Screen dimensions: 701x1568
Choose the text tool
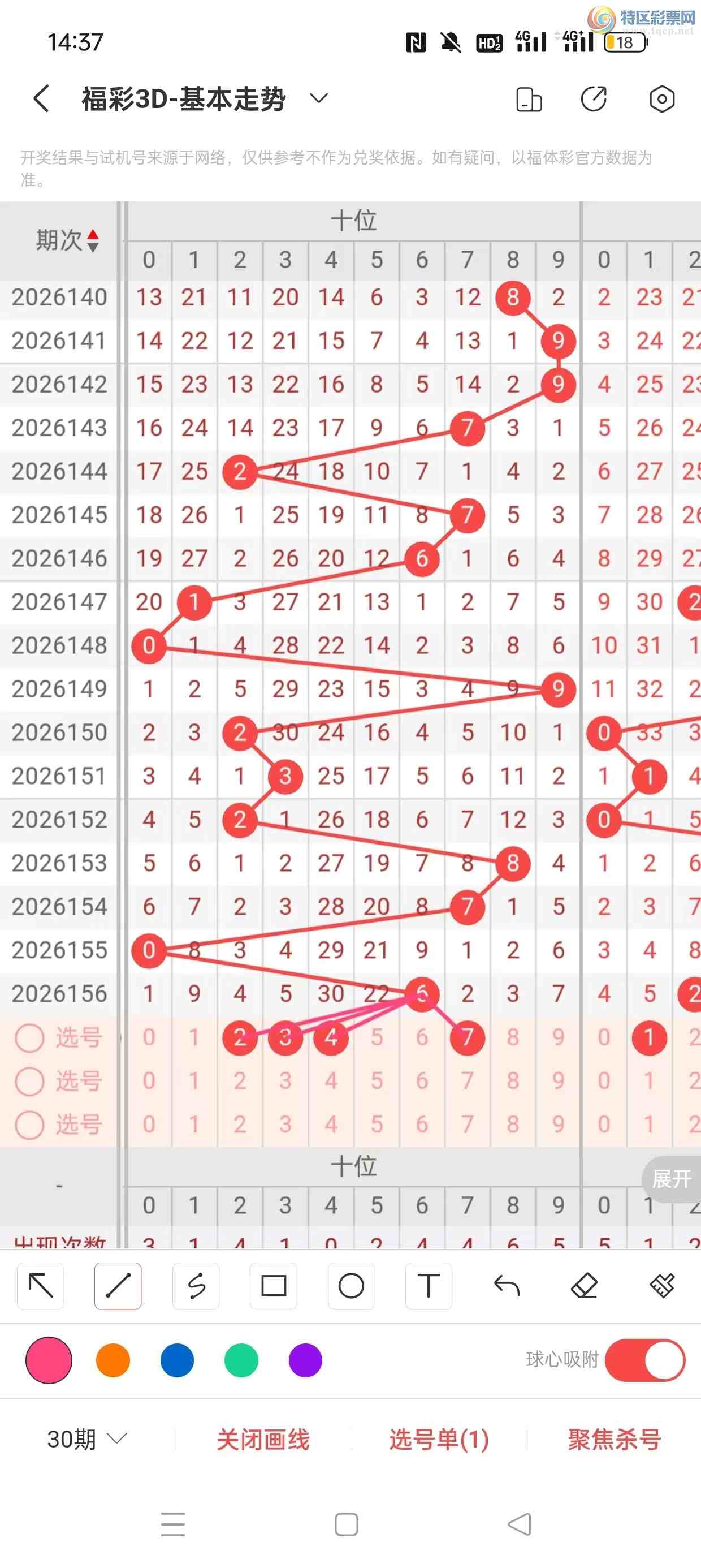click(x=429, y=1286)
